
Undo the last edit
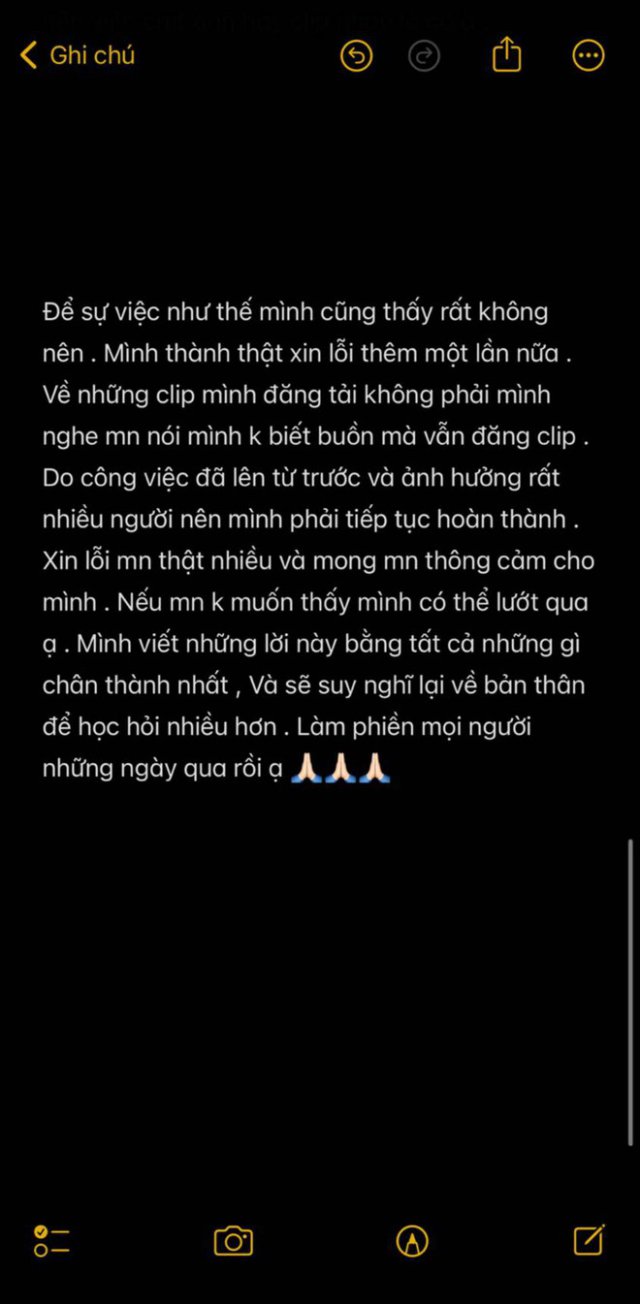(x=356, y=55)
